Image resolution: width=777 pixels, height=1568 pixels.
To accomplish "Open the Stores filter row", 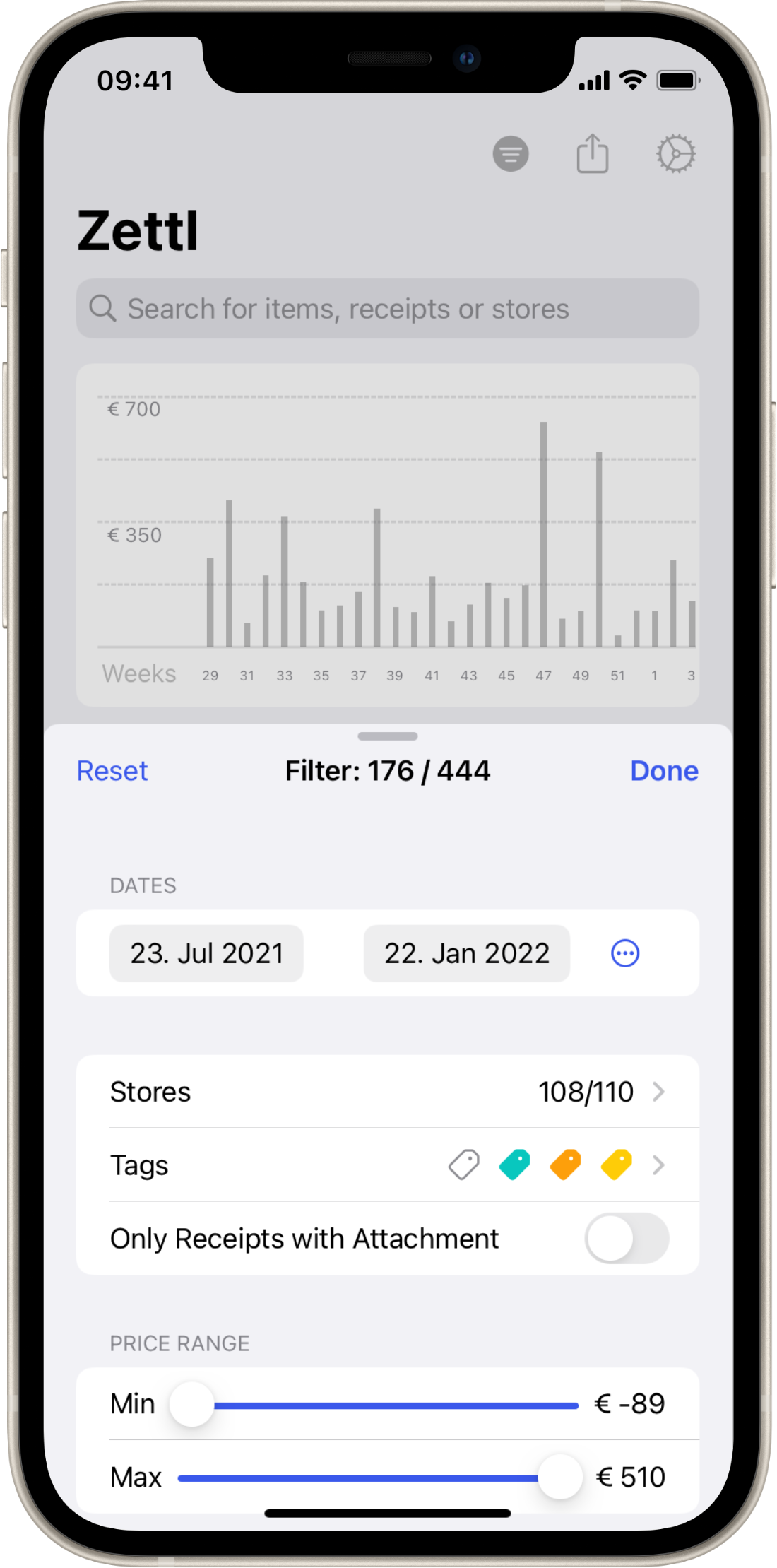I will point(388,1092).
